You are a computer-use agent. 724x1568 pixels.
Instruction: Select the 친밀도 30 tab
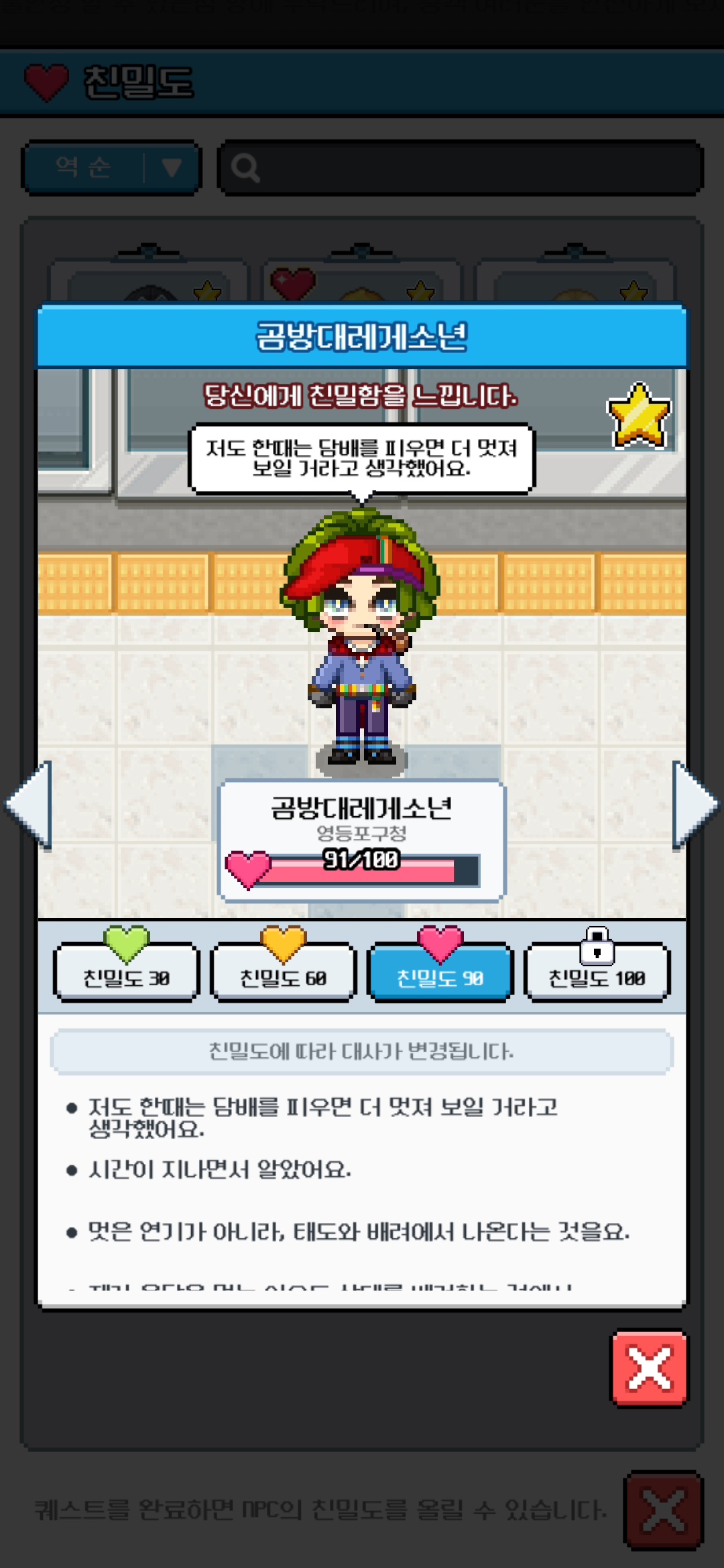pos(126,972)
